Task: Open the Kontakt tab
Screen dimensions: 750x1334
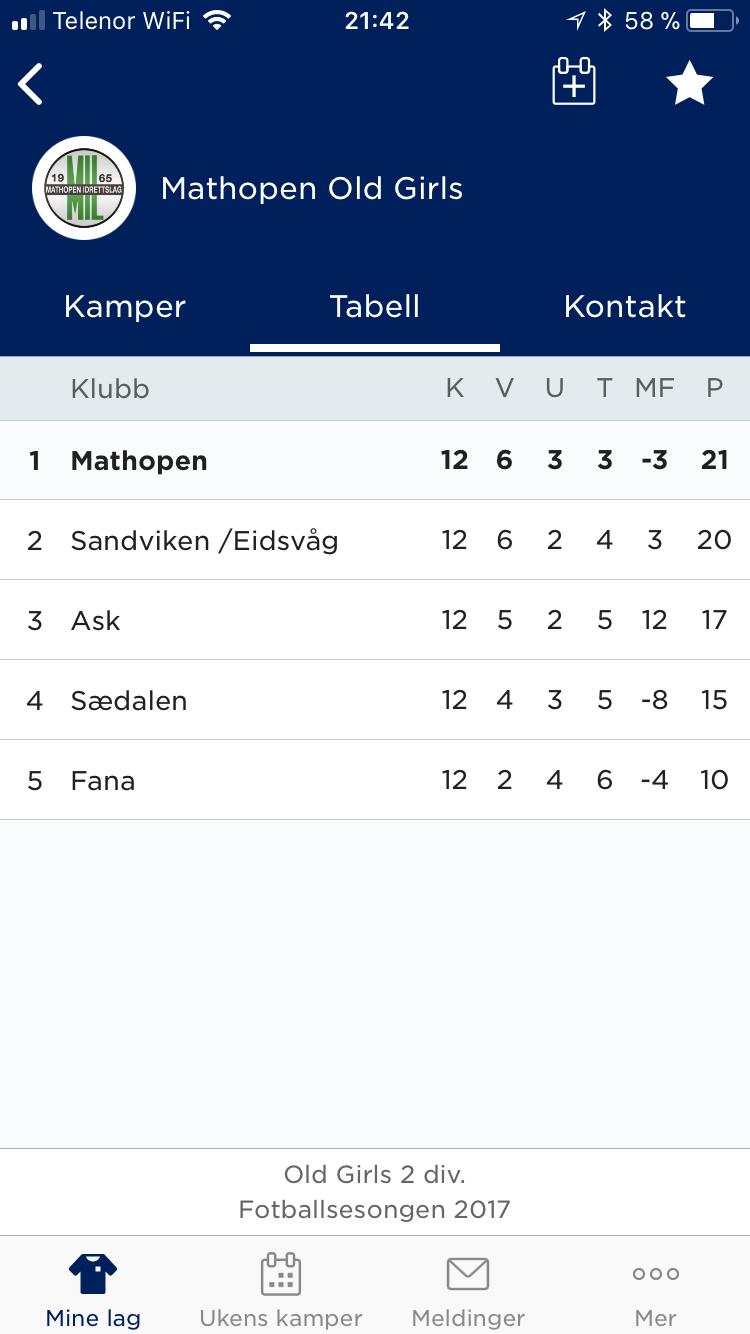Action: [x=624, y=306]
